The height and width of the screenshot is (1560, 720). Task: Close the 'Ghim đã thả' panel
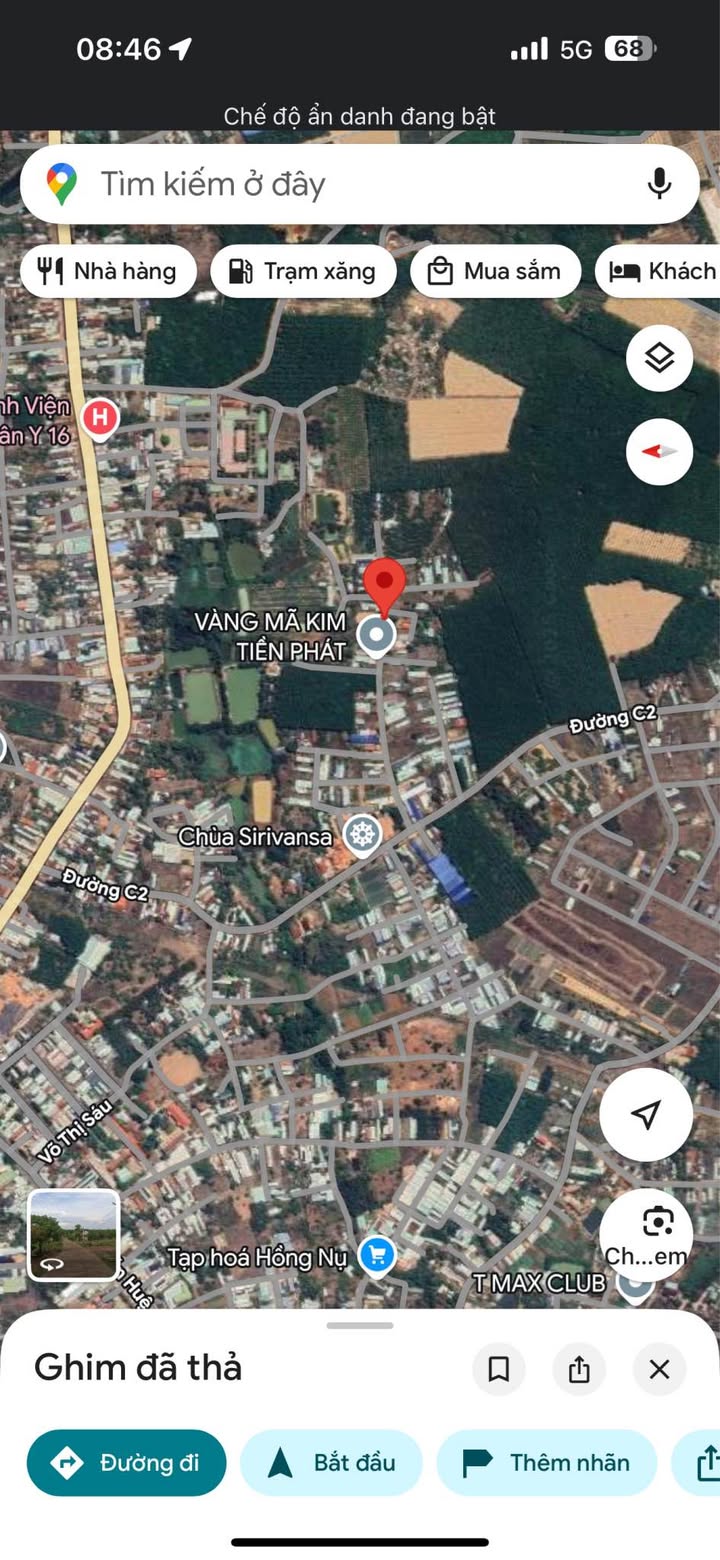point(659,1369)
